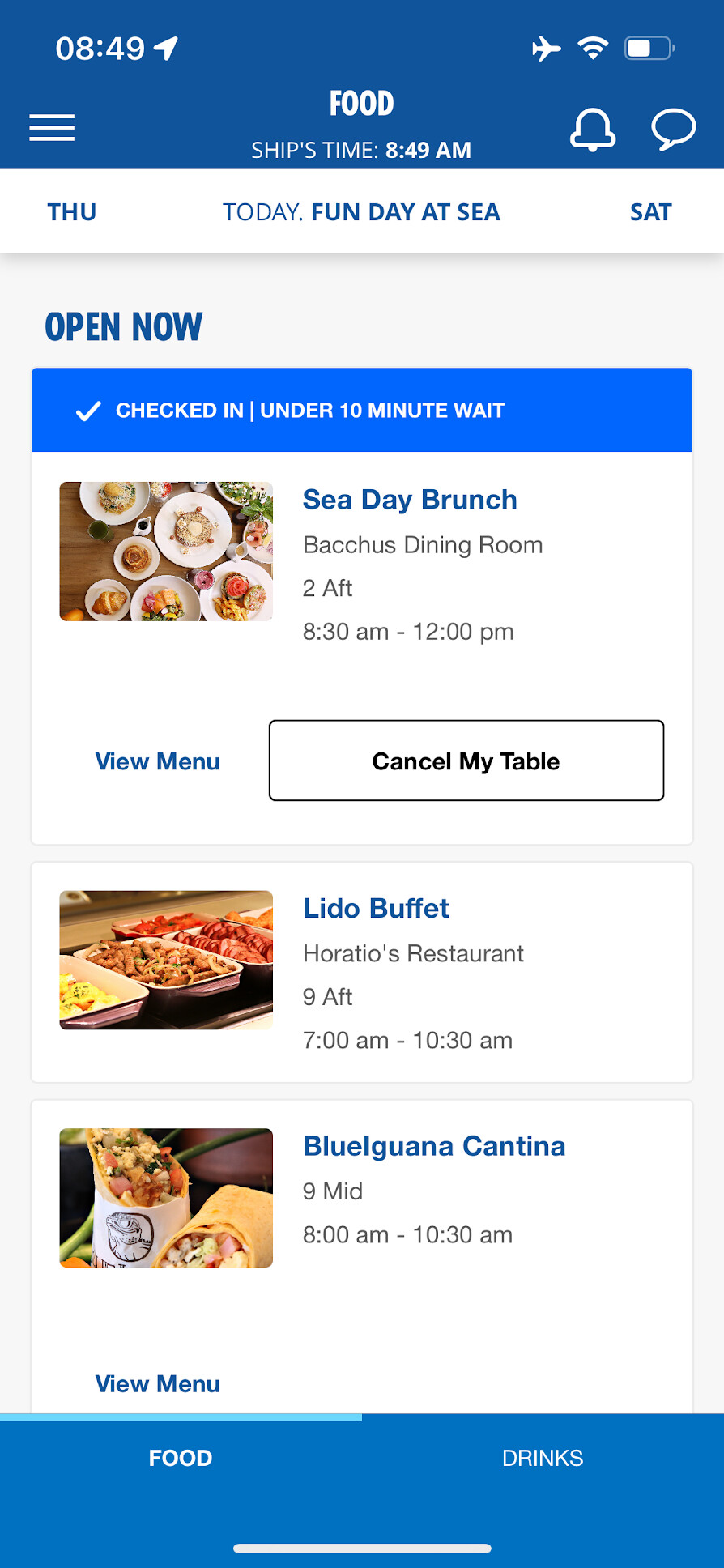
Task: View the menu for Sea Day Brunch
Action: coord(157,761)
